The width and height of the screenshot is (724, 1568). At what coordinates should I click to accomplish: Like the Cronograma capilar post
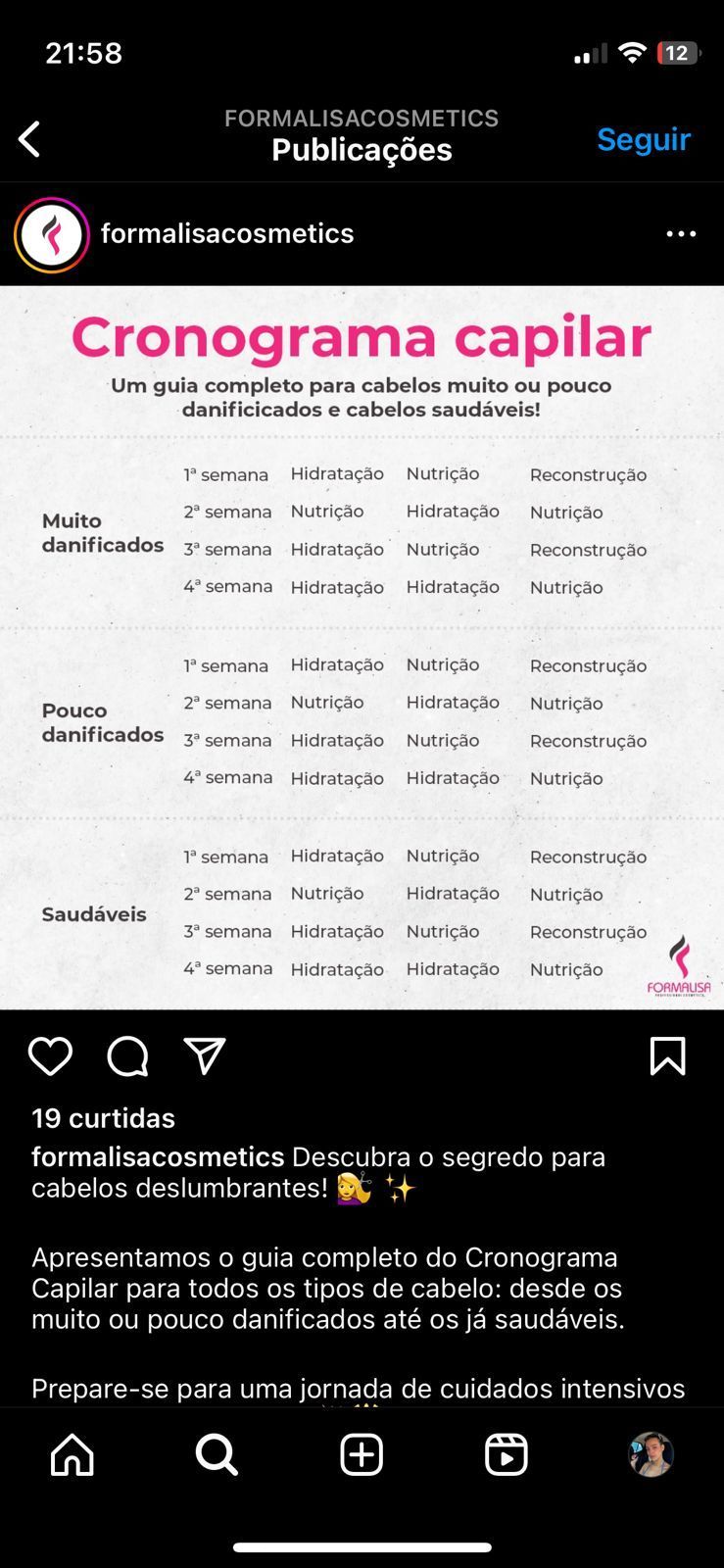pos(50,1056)
